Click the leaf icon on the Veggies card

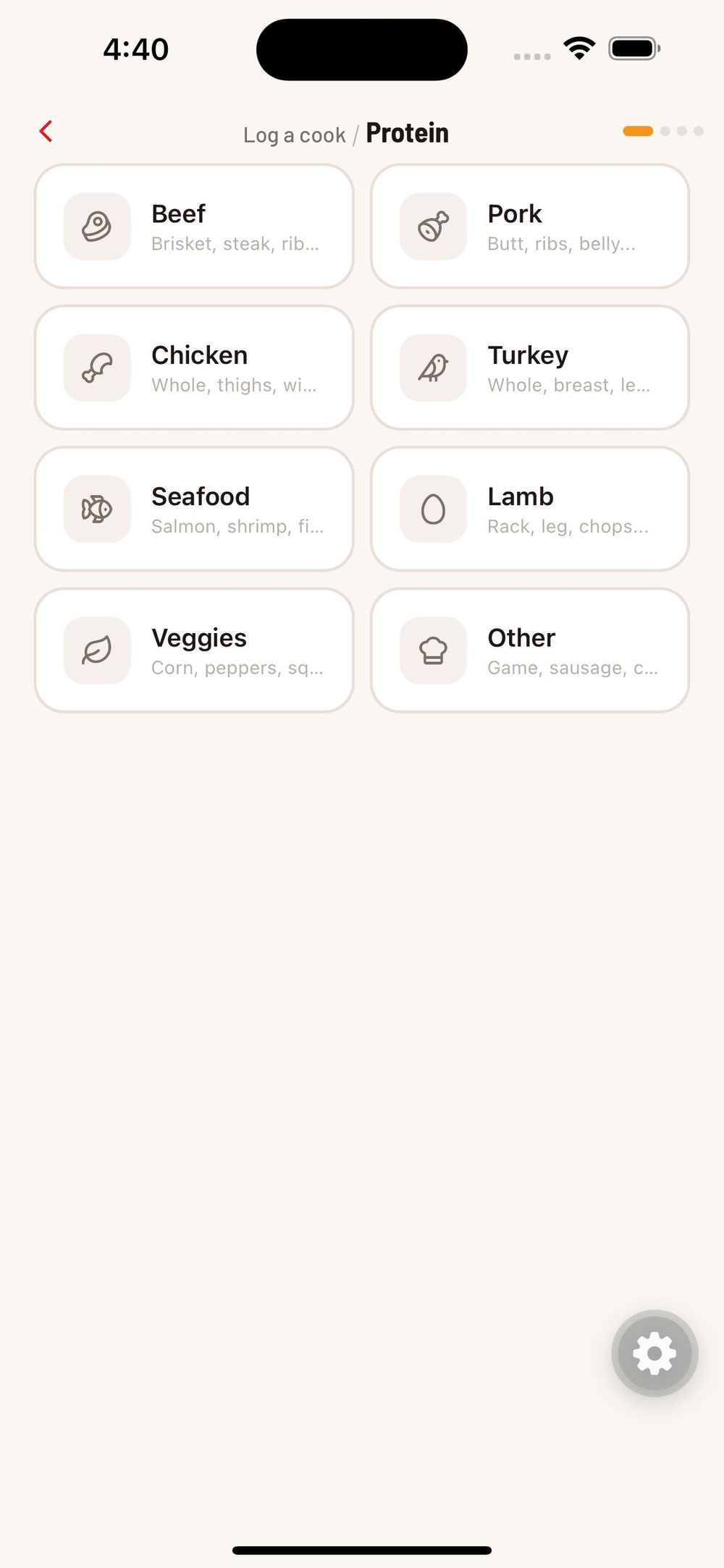(96, 650)
